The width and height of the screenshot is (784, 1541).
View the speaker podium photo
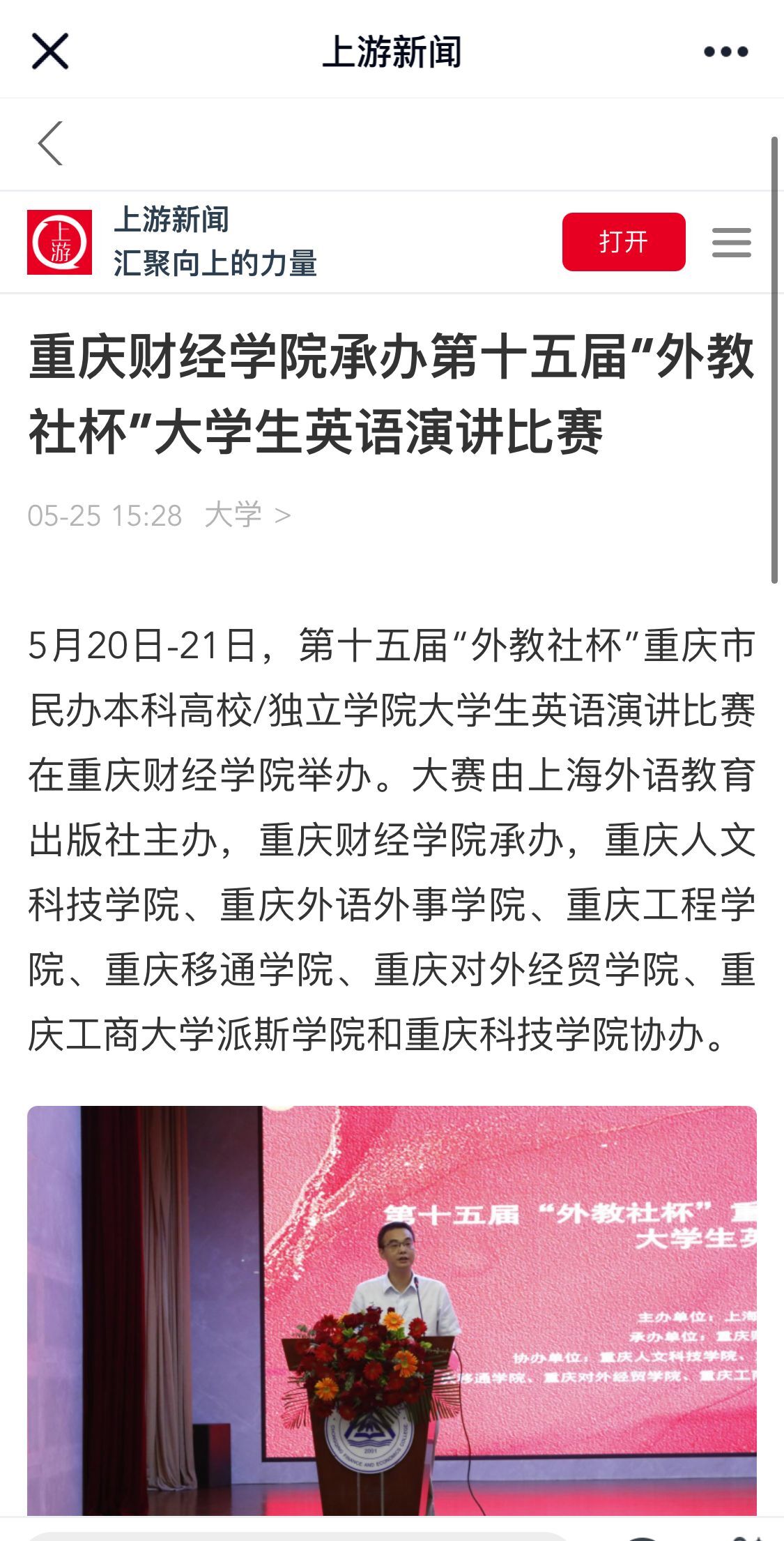click(392, 1310)
